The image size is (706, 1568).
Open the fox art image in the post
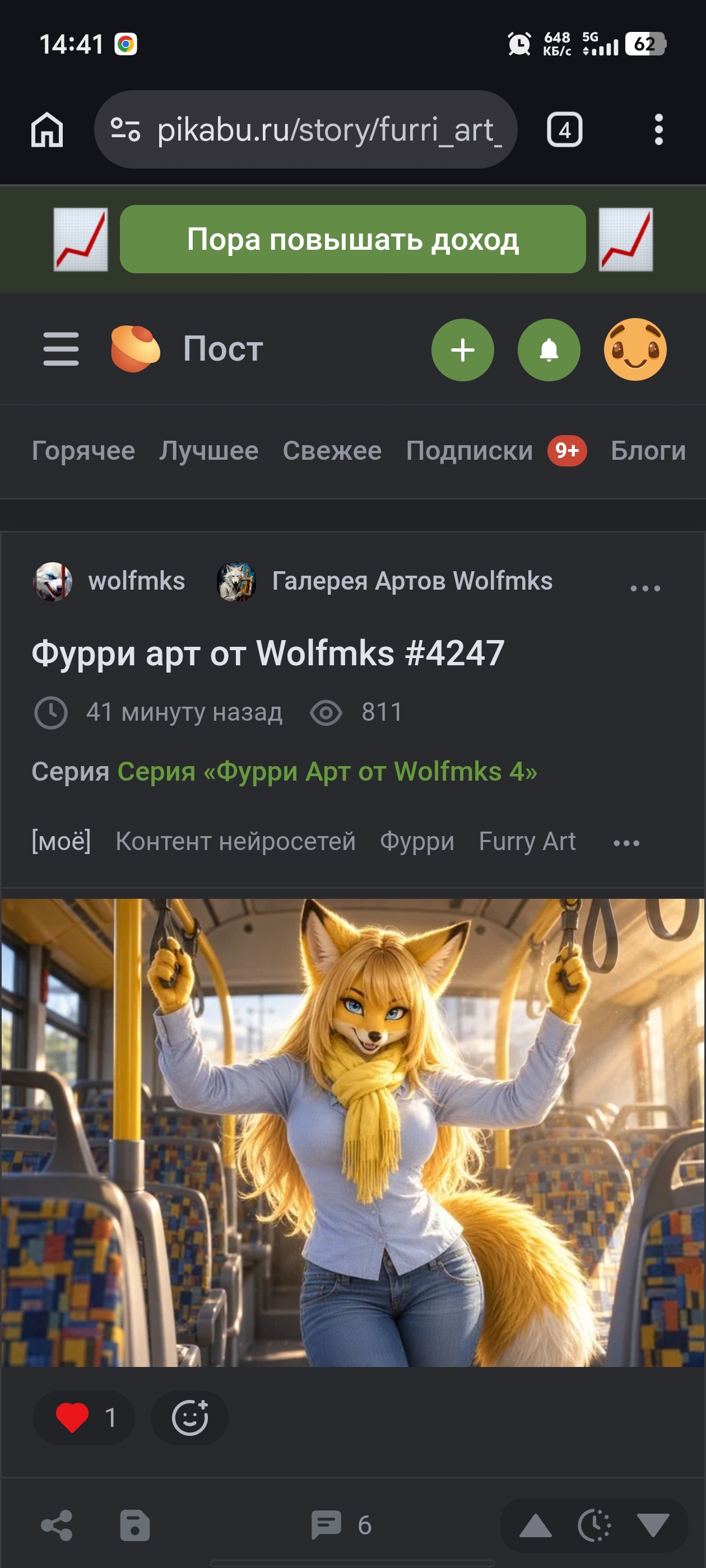tap(352, 1133)
